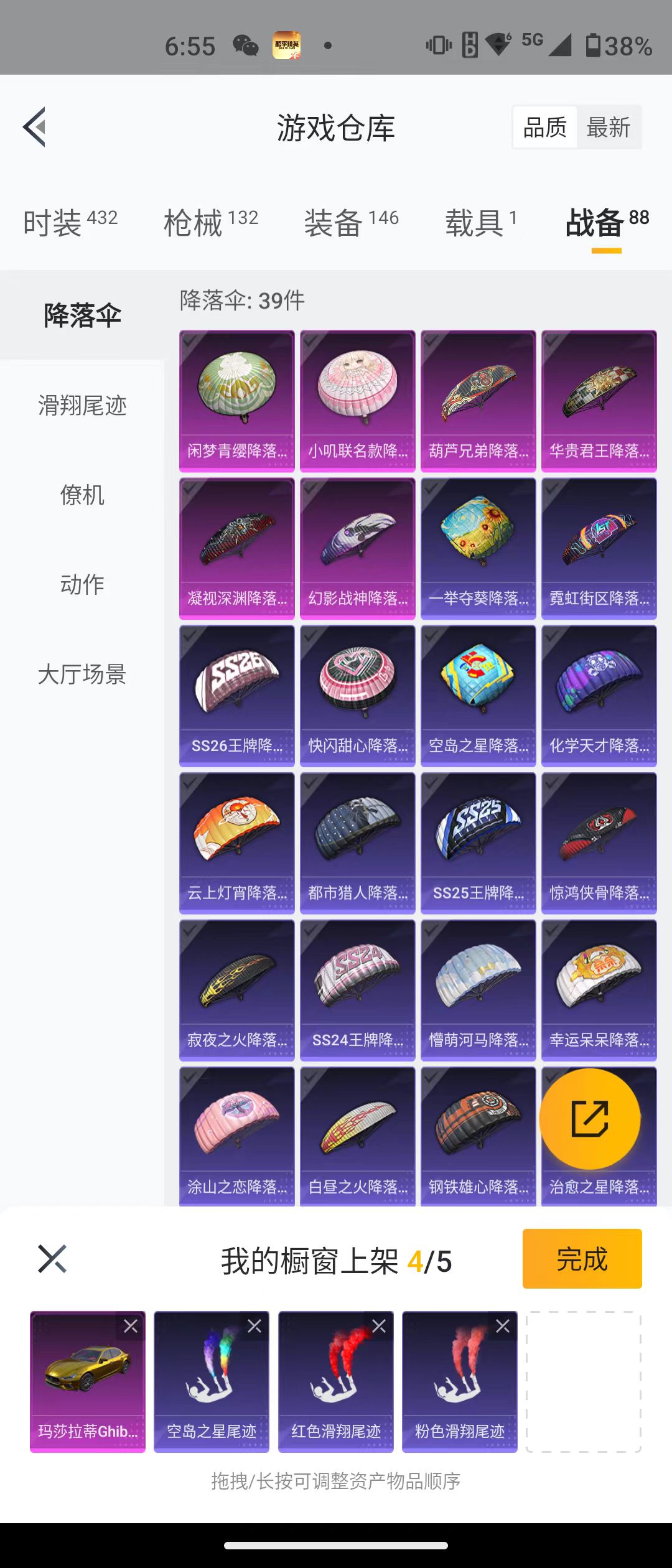Tap the orange share floating button

pyautogui.click(x=589, y=1118)
